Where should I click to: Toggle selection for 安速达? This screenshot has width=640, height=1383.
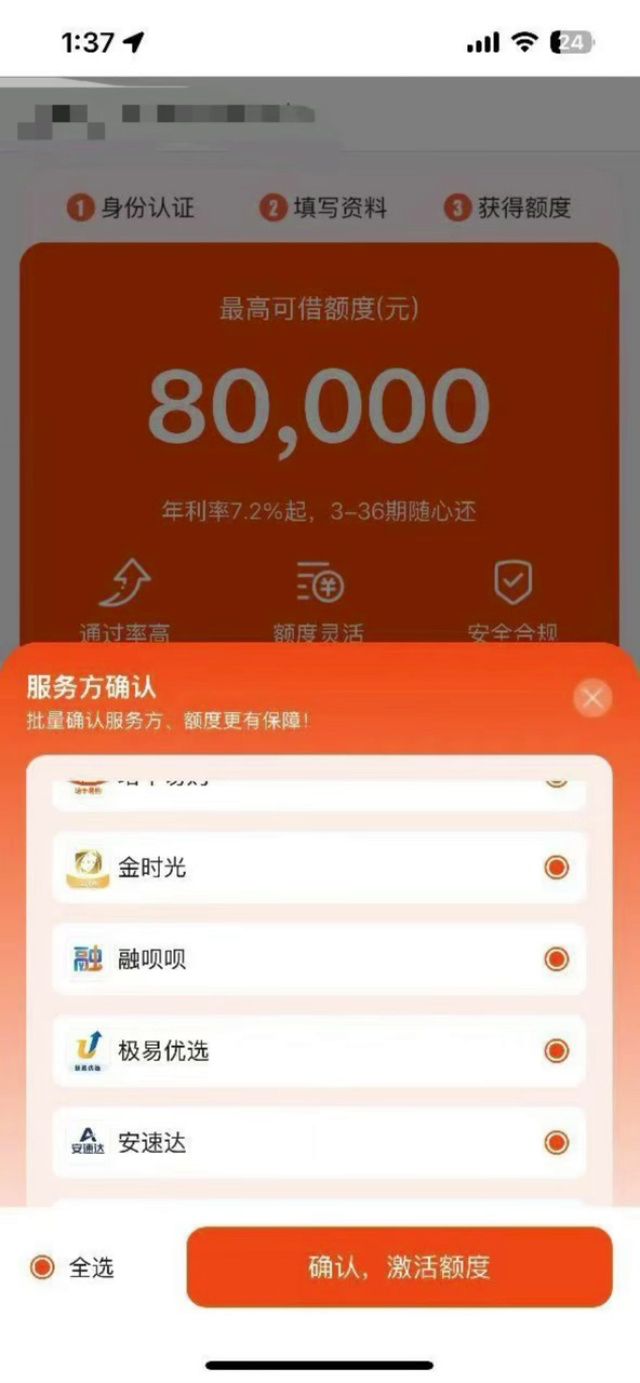pos(557,1142)
